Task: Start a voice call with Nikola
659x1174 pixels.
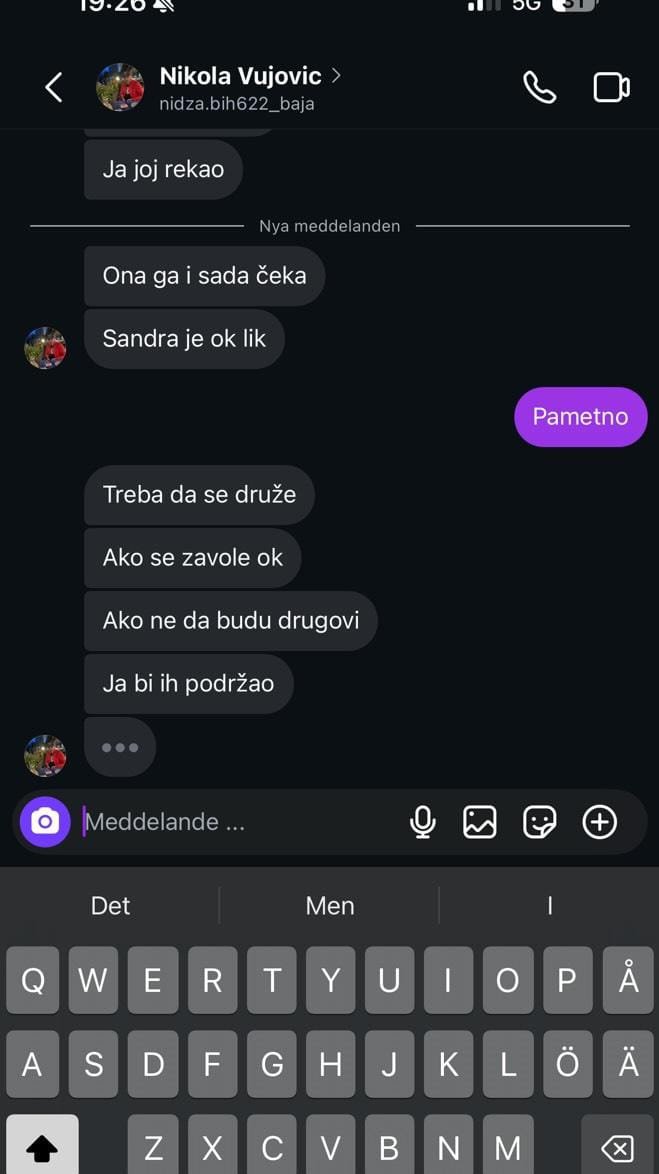Action: [x=539, y=88]
